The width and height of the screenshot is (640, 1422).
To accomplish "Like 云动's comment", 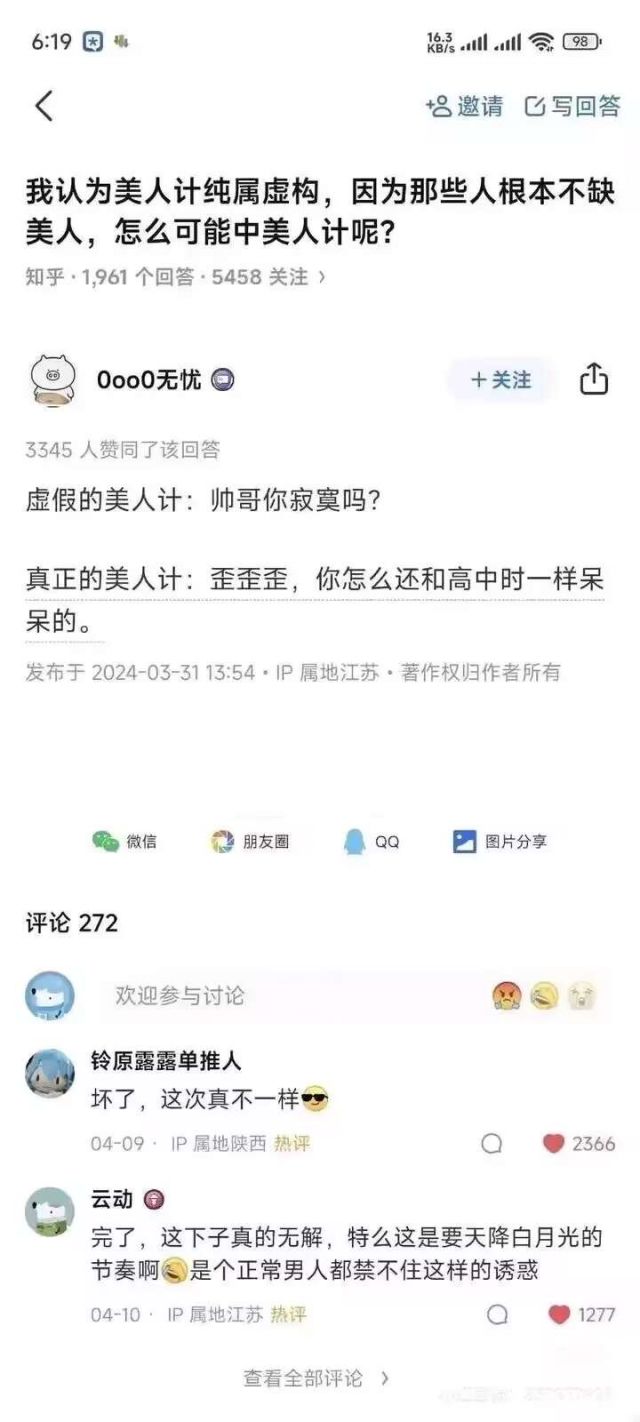I will [x=560, y=1315].
